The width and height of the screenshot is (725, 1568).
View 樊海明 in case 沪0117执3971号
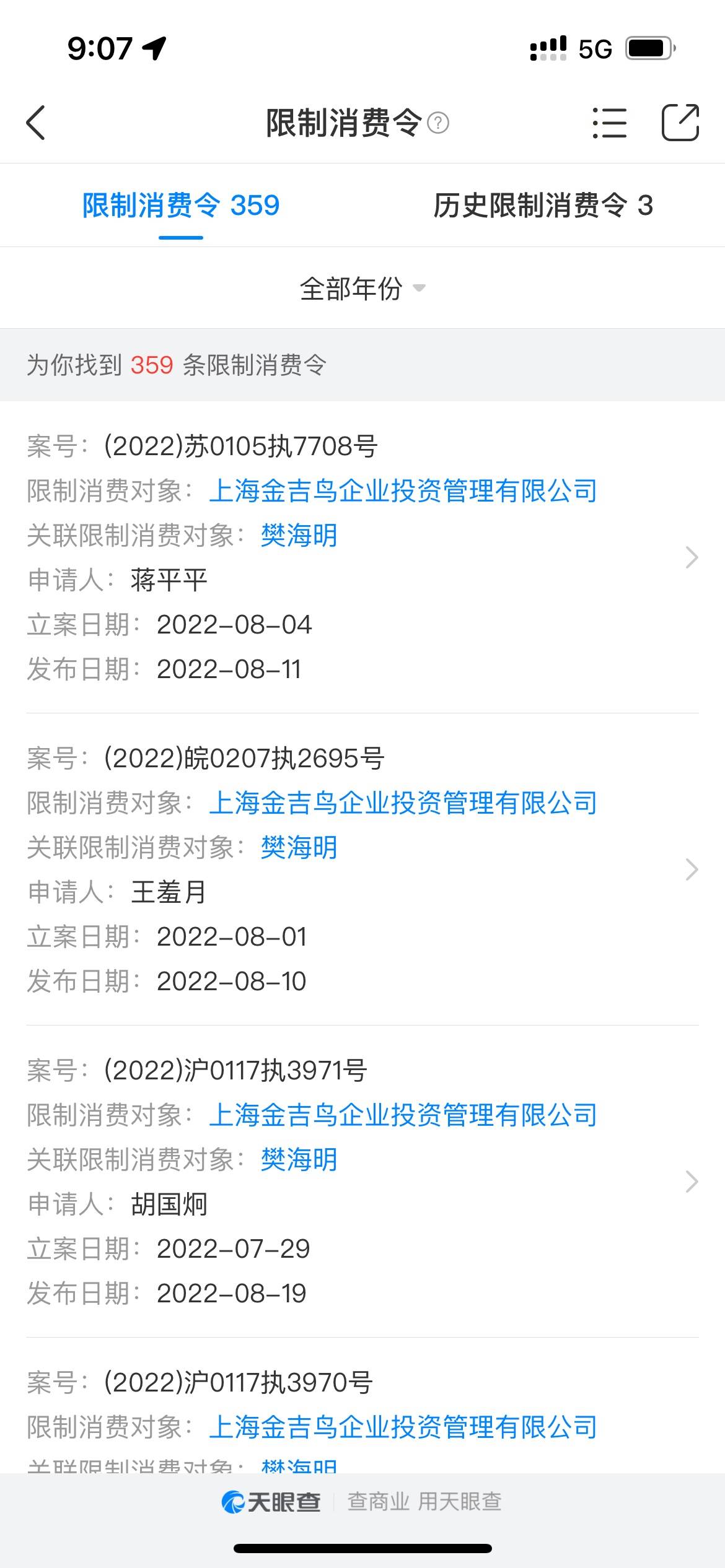[299, 1160]
